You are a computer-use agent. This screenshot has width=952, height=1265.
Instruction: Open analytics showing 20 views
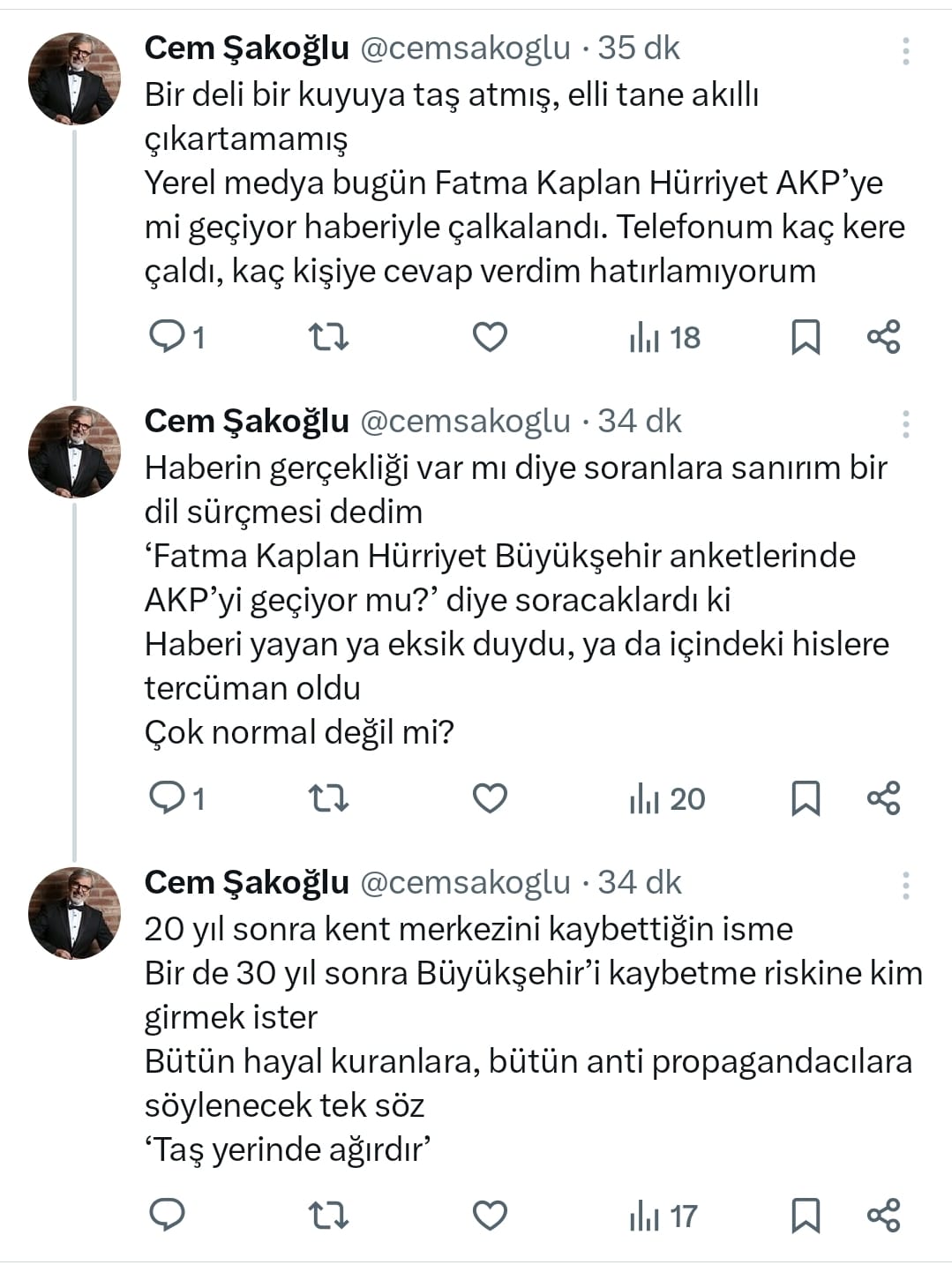pyautogui.click(x=662, y=801)
